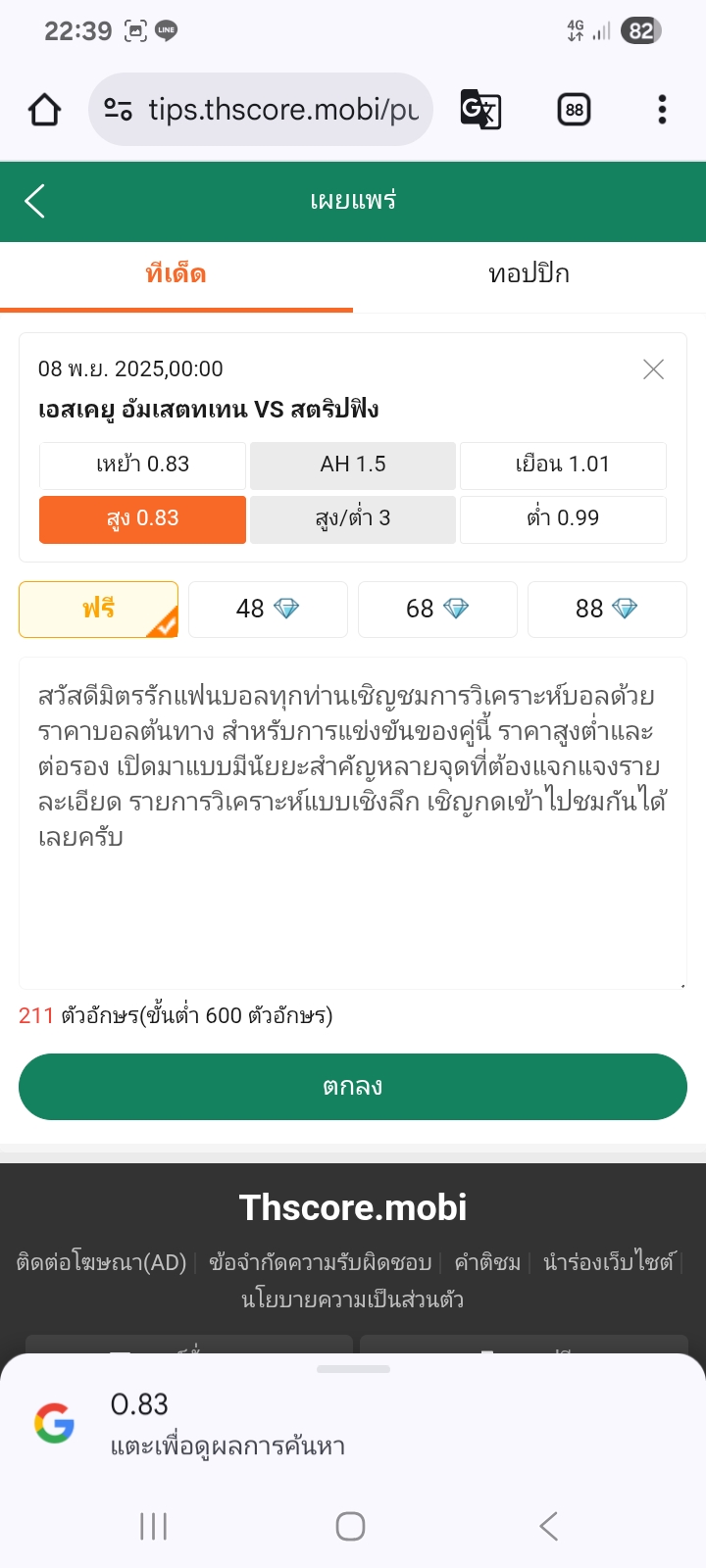Set the price to 88 diamonds

607,609
